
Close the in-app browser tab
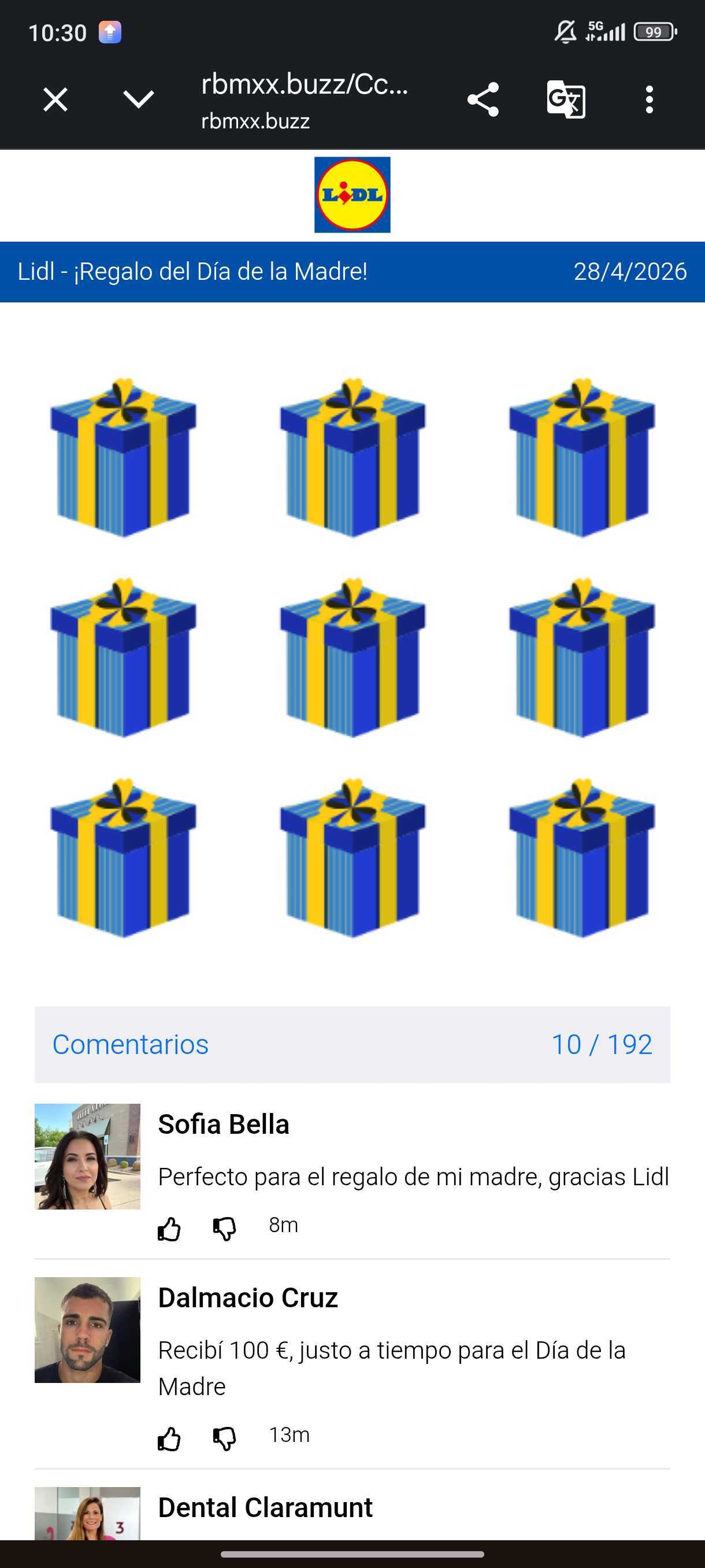pyautogui.click(x=55, y=99)
